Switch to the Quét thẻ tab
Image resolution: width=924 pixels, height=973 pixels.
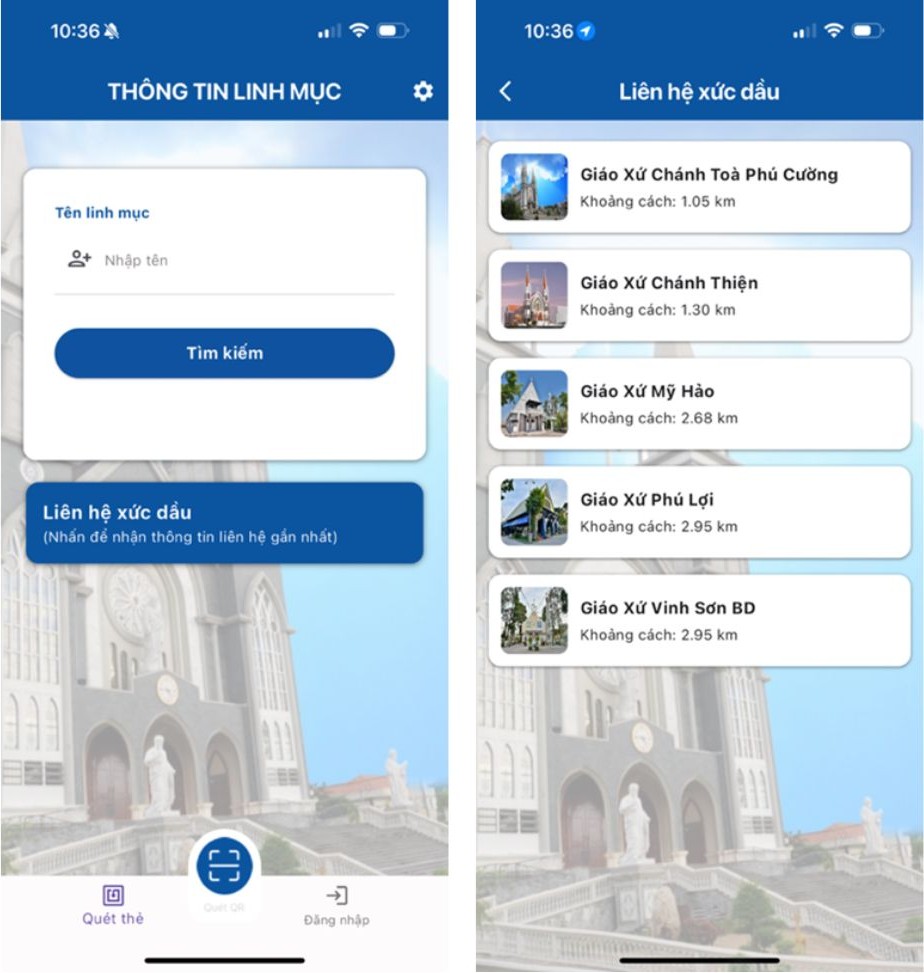pos(113,904)
